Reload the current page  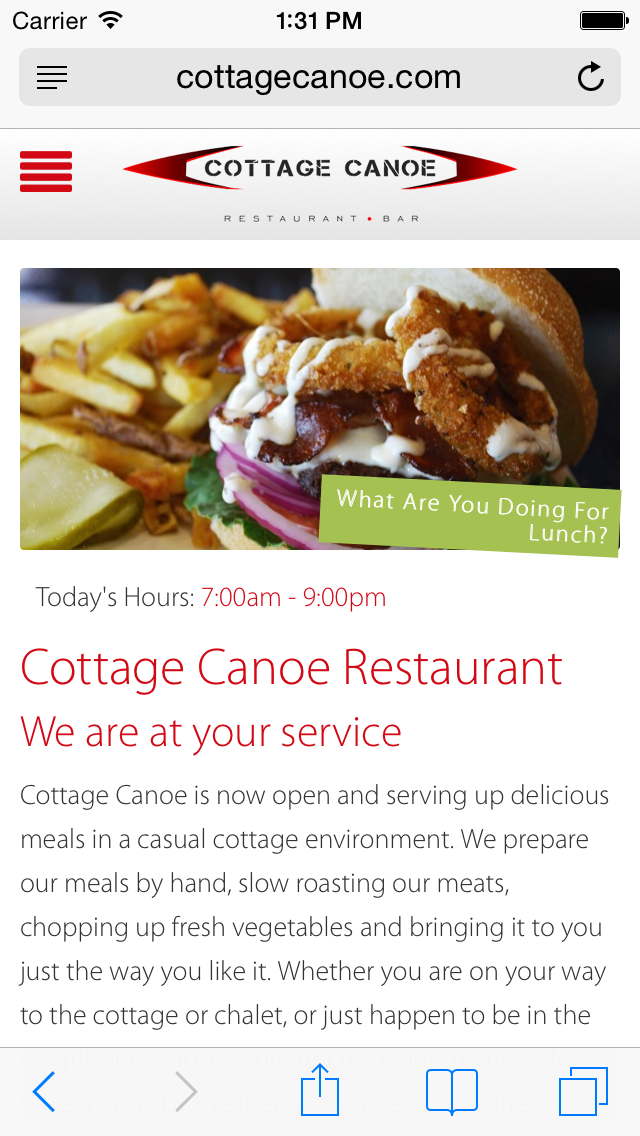[591, 77]
